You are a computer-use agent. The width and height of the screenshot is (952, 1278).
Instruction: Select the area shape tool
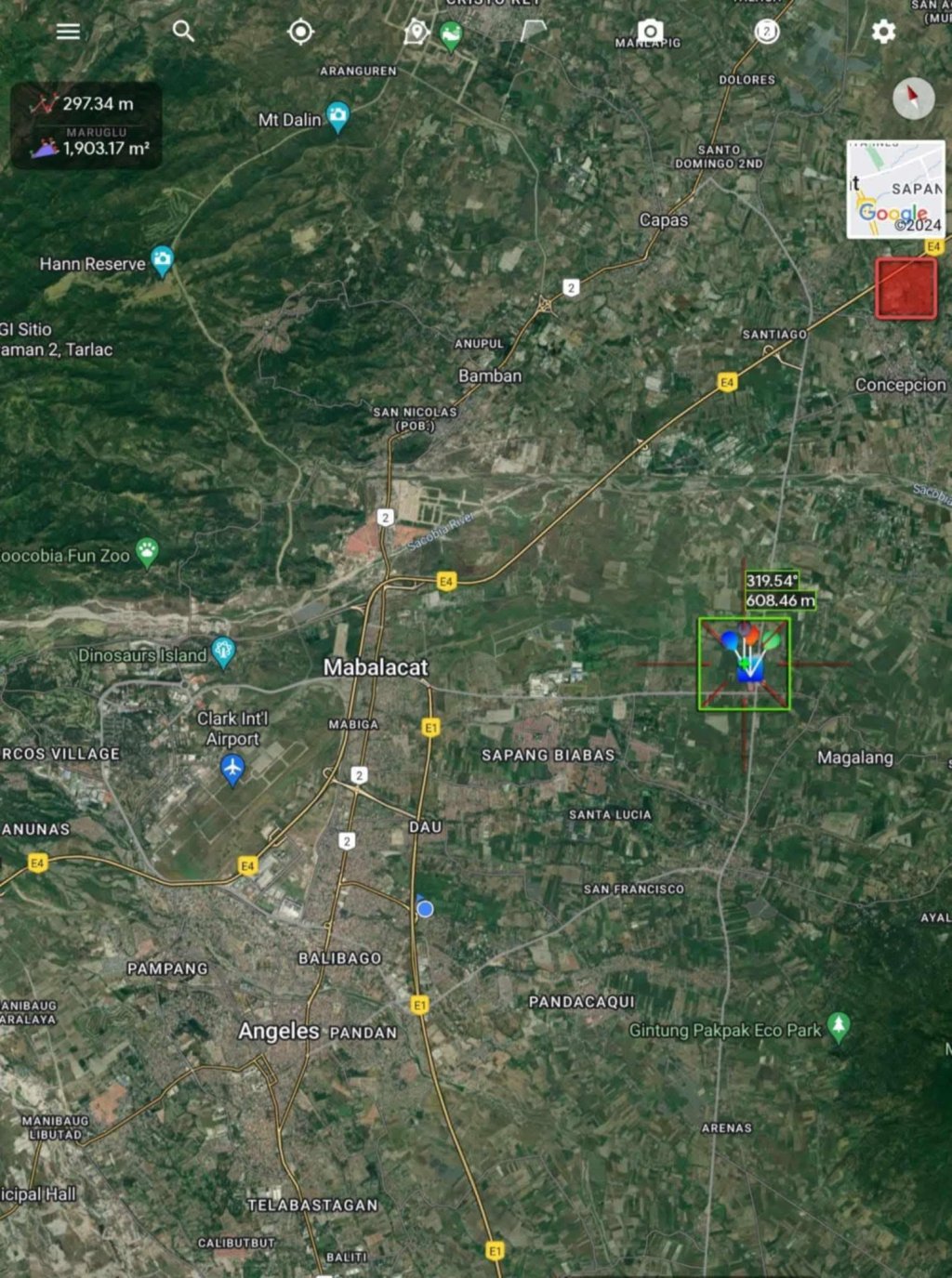pyautogui.click(x=533, y=32)
